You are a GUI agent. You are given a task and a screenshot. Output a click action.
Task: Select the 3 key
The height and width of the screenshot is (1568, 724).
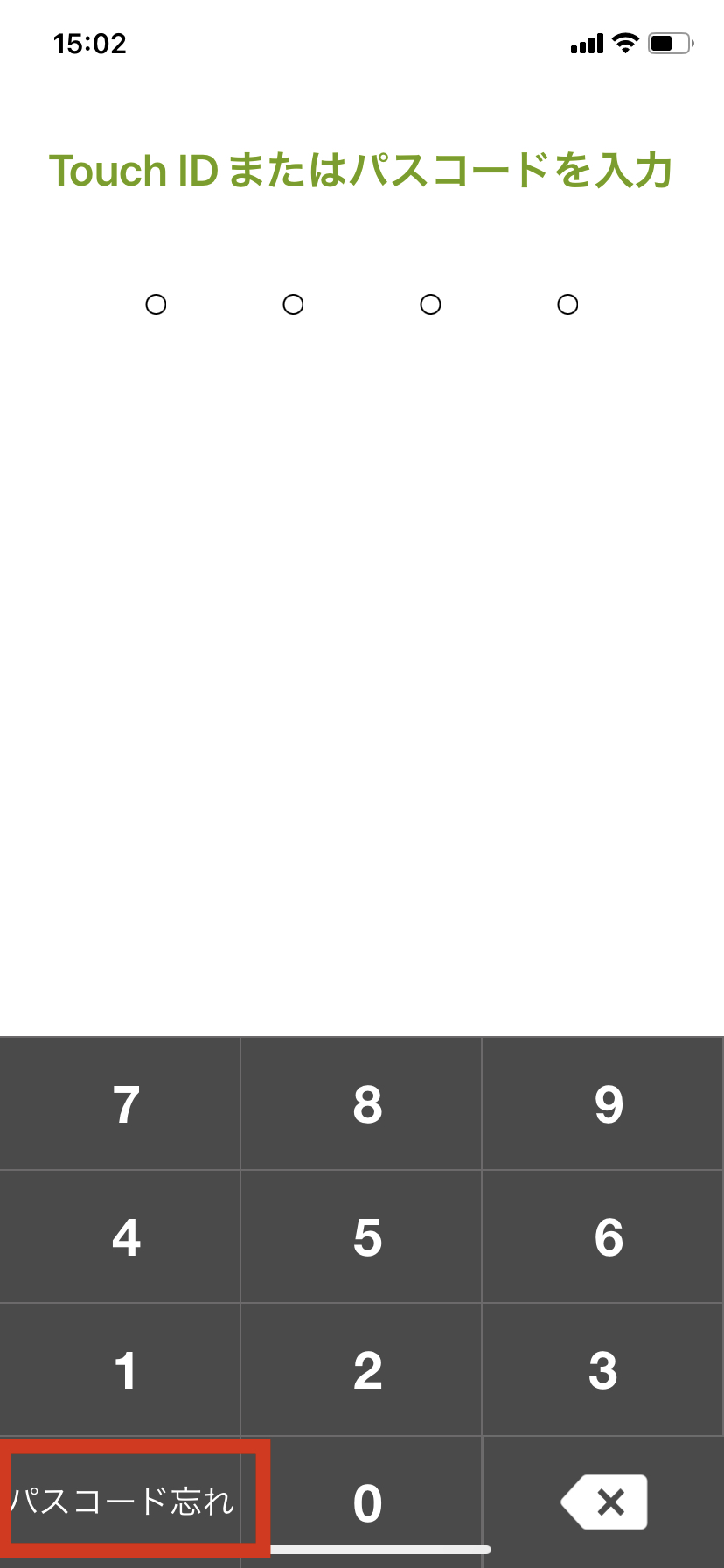tap(603, 1370)
